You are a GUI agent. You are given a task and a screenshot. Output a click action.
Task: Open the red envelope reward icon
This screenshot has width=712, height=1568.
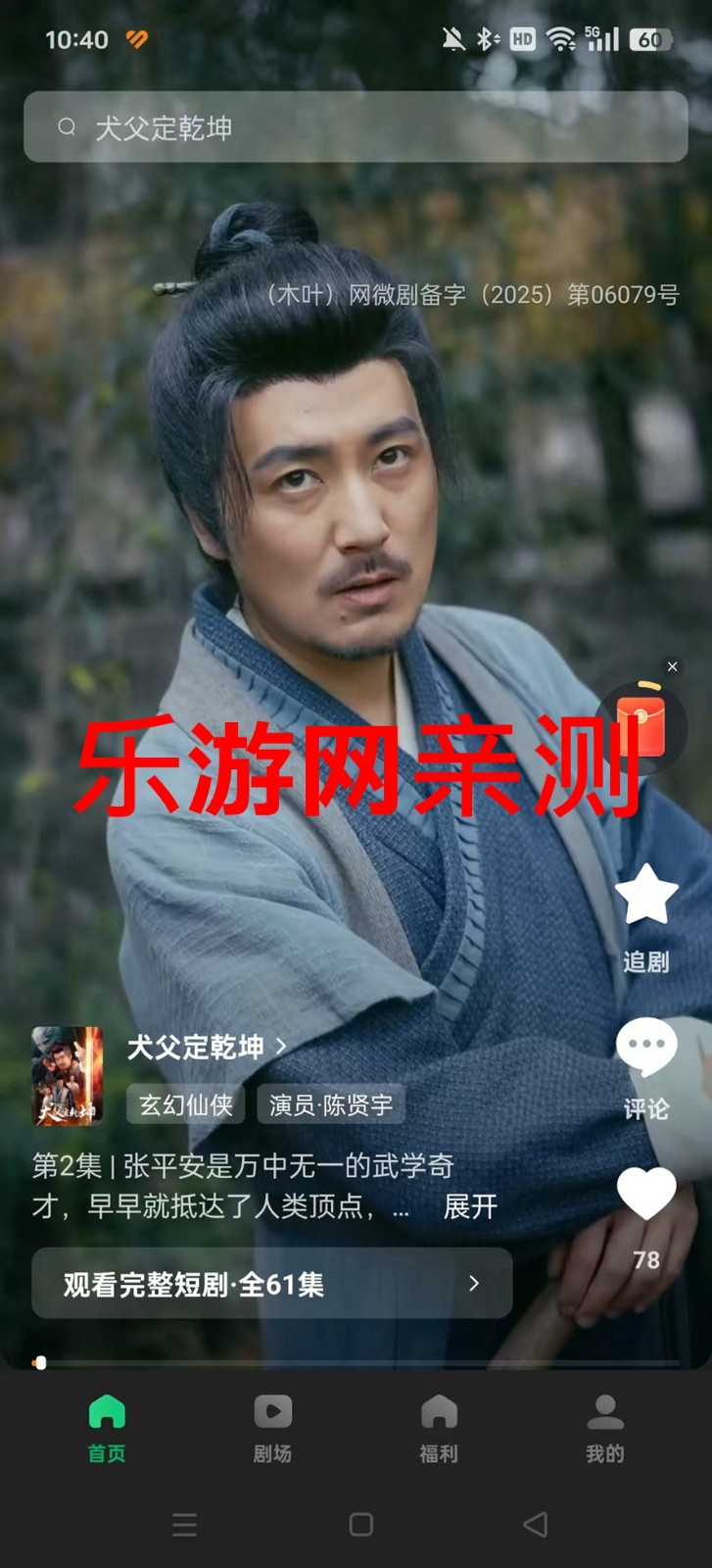[x=641, y=727]
